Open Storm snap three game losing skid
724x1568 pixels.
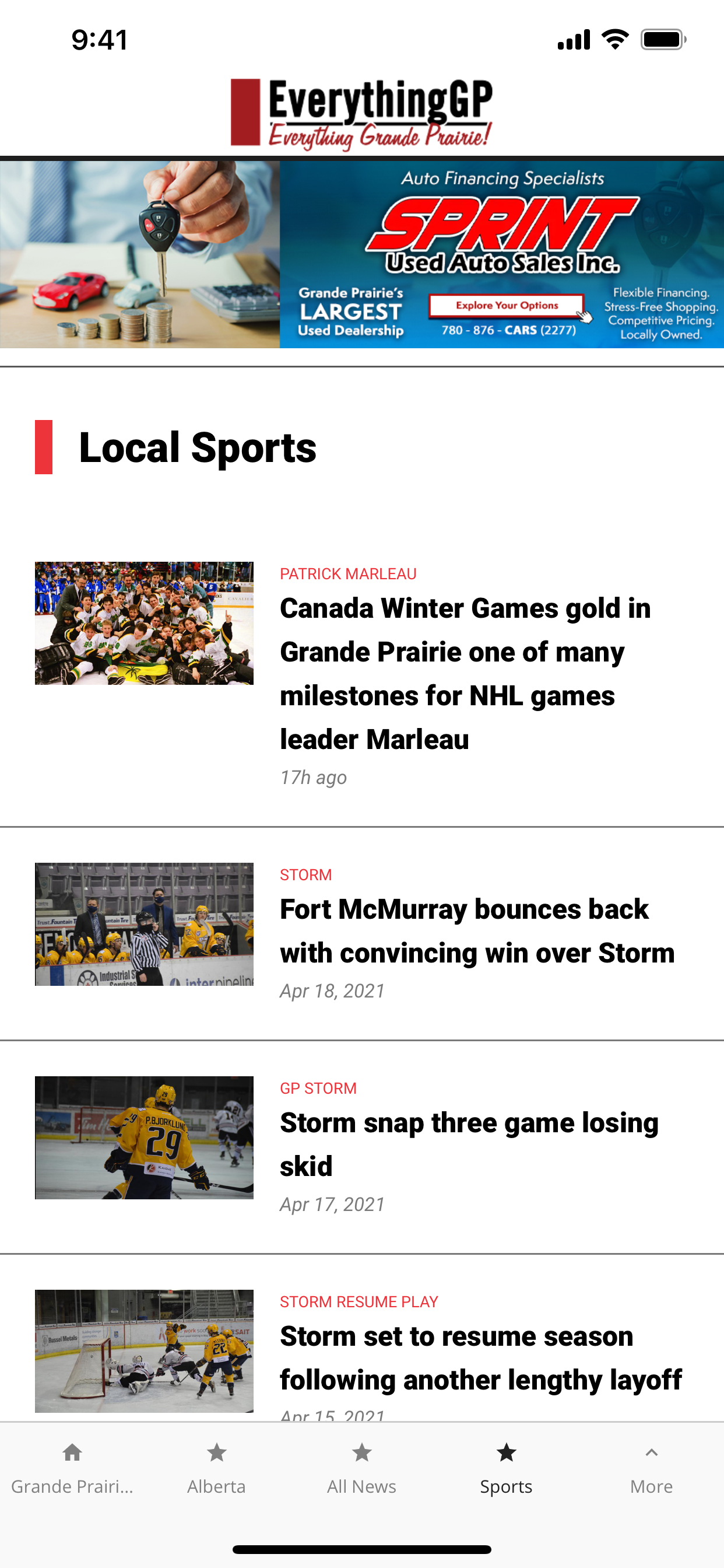(469, 1144)
